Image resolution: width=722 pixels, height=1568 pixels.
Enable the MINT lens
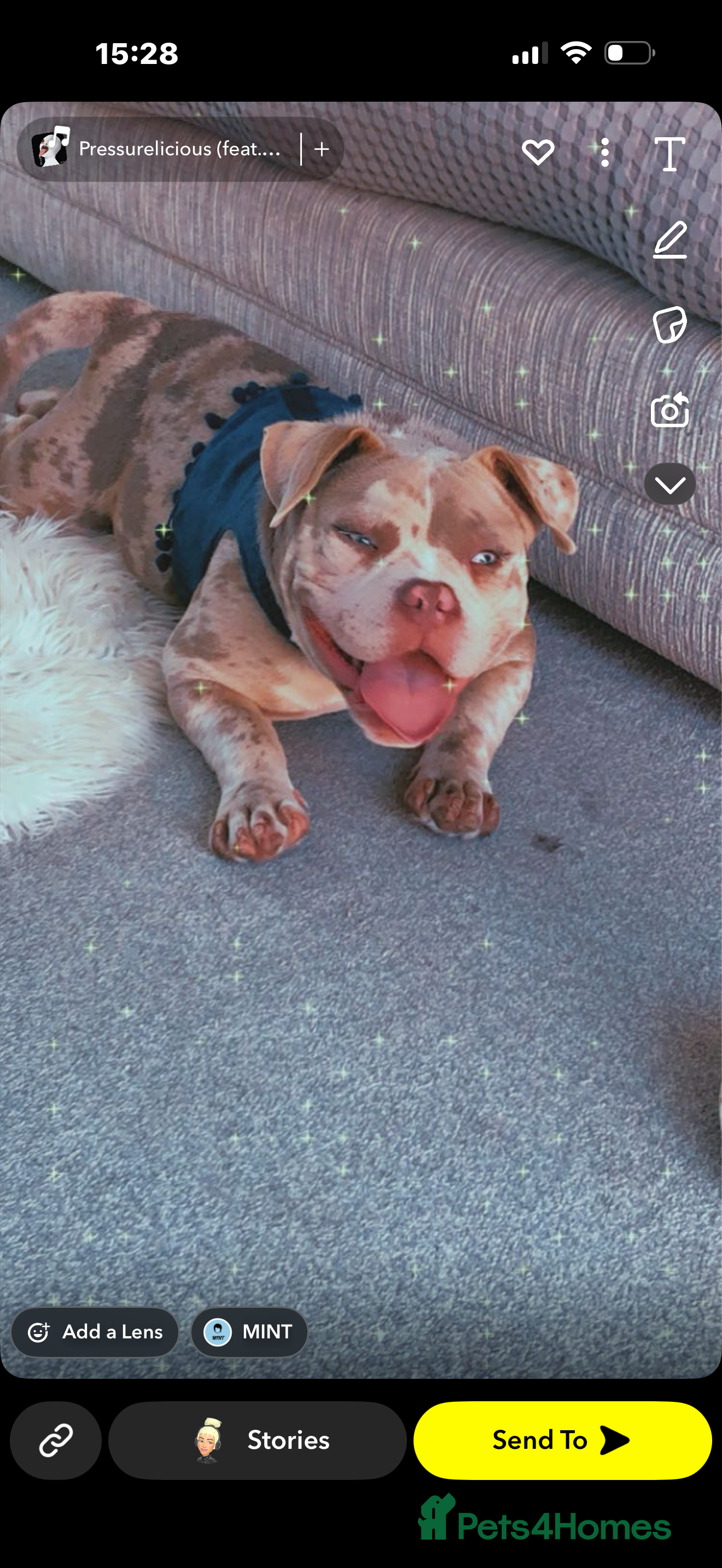[x=249, y=1332]
